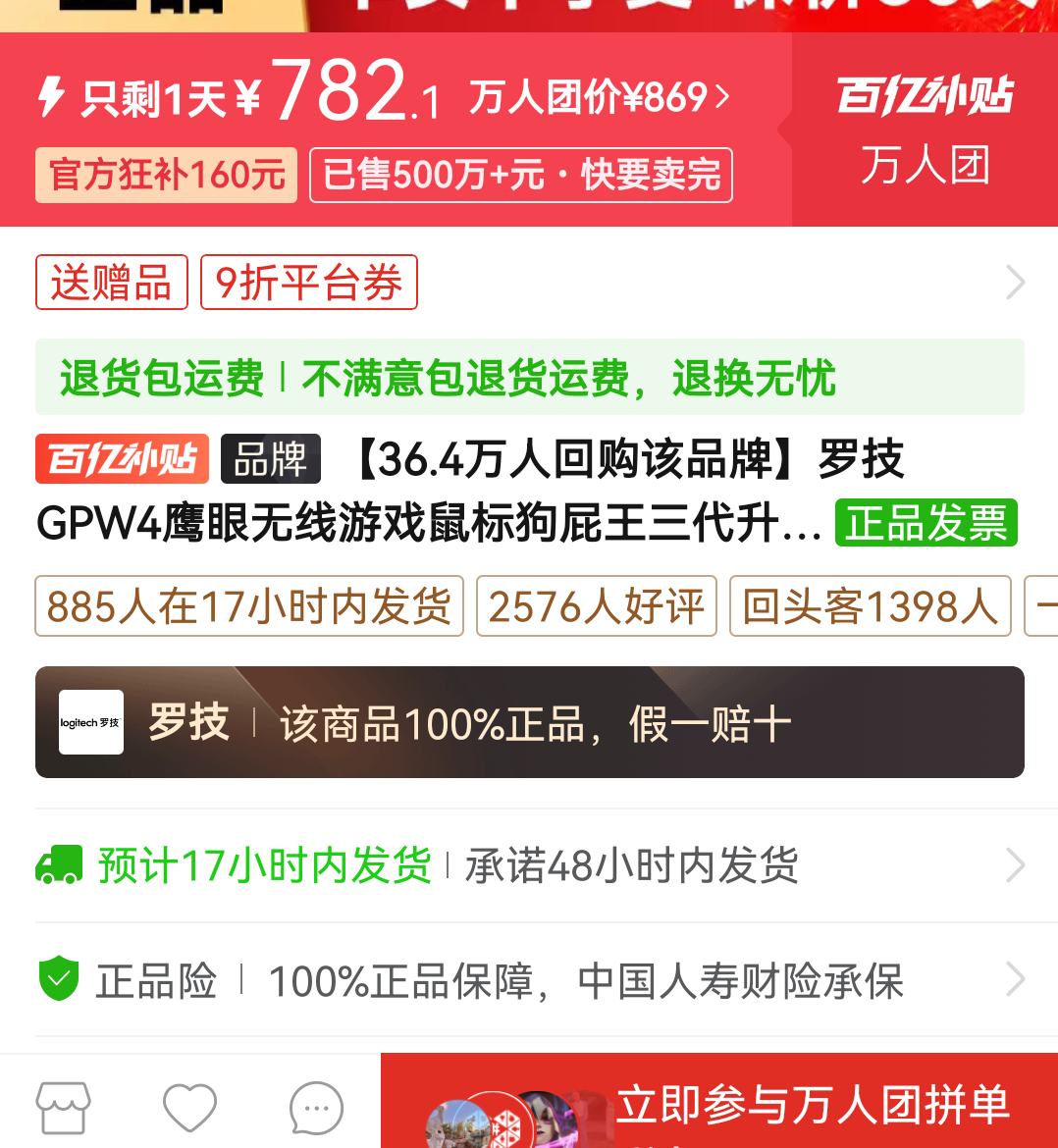Open the coupons row with 送赠品
This screenshot has height=1148, width=1058.
(1015, 283)
